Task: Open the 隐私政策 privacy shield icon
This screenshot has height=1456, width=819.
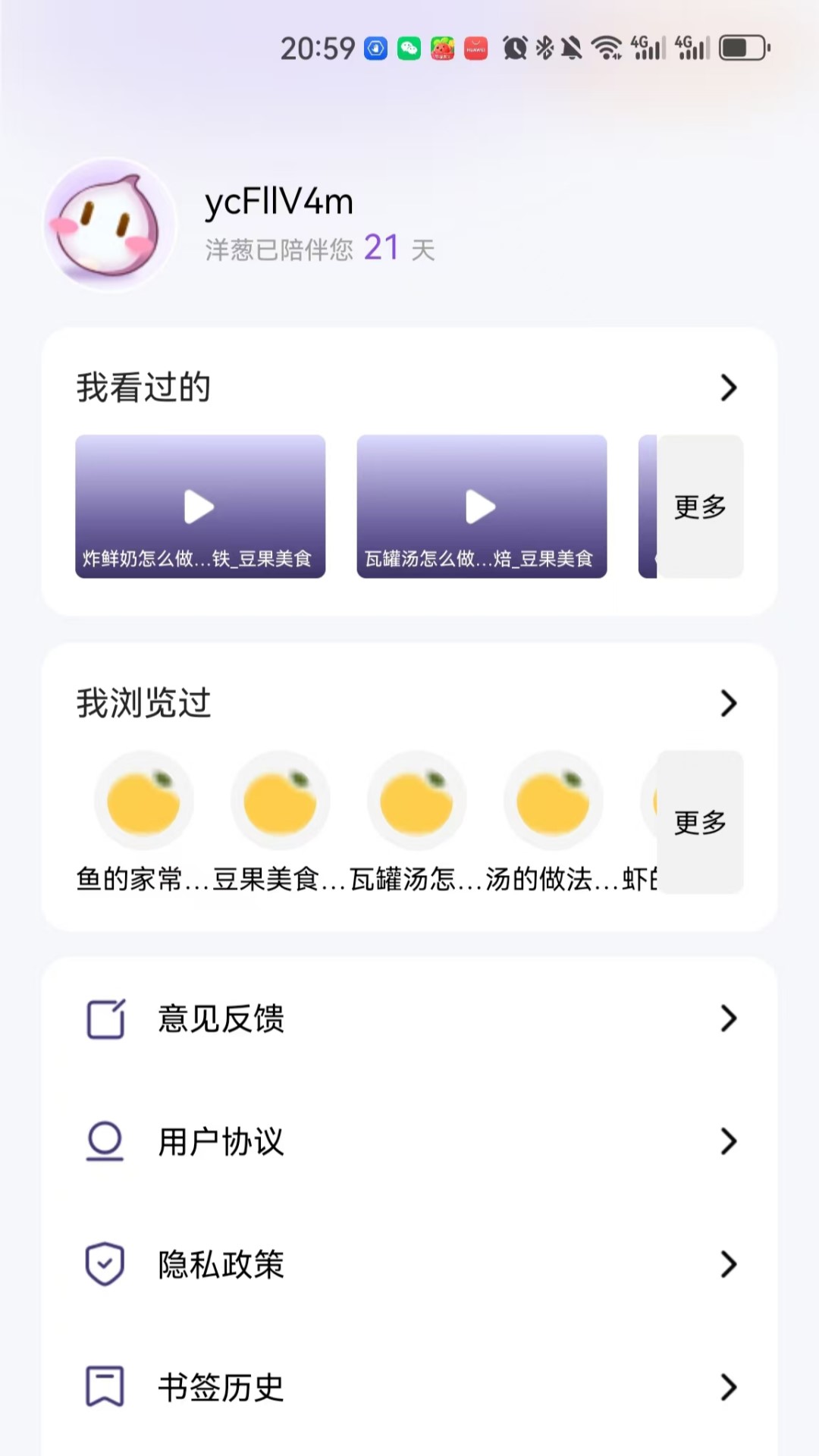Action: (x=104, y=1265)
